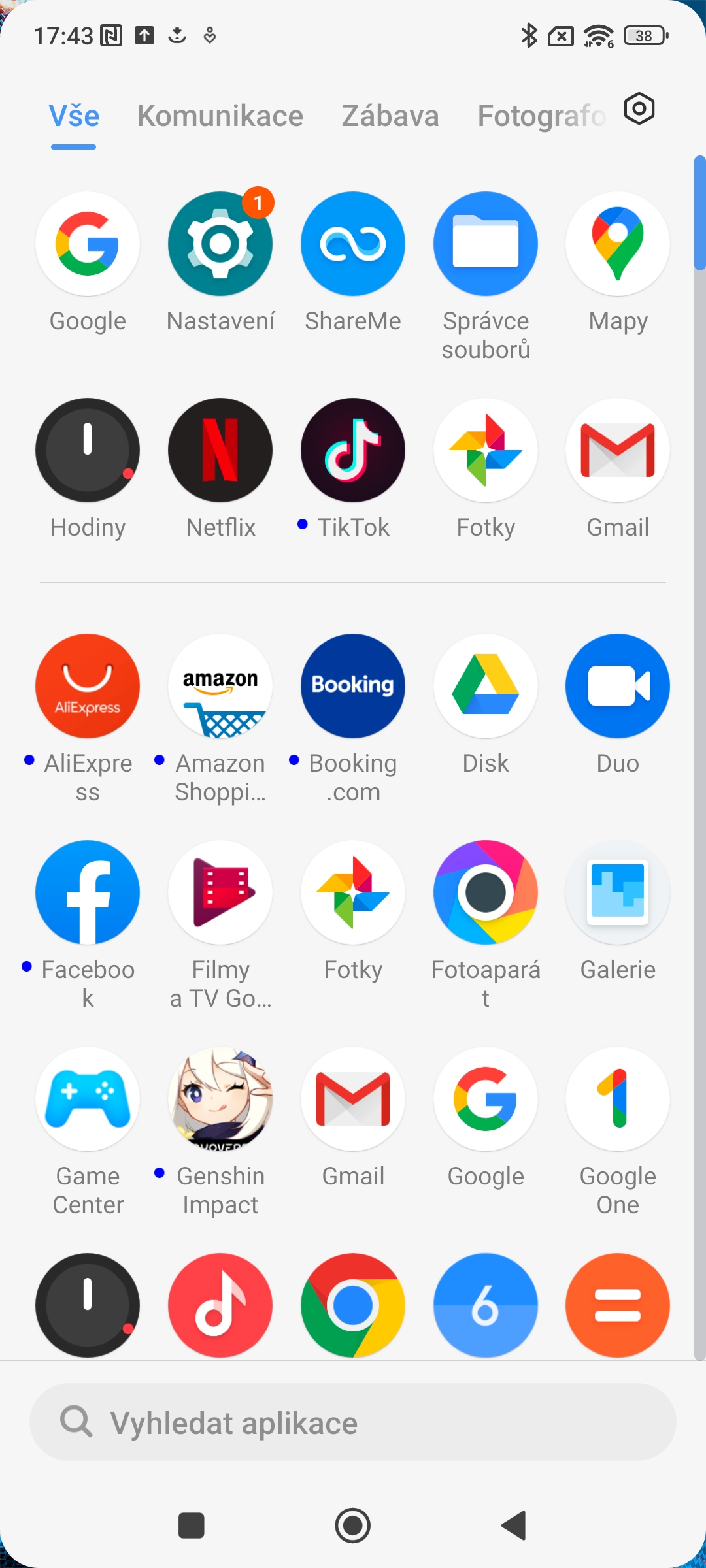Open the Nastavení app

click(x=220, y=244)
